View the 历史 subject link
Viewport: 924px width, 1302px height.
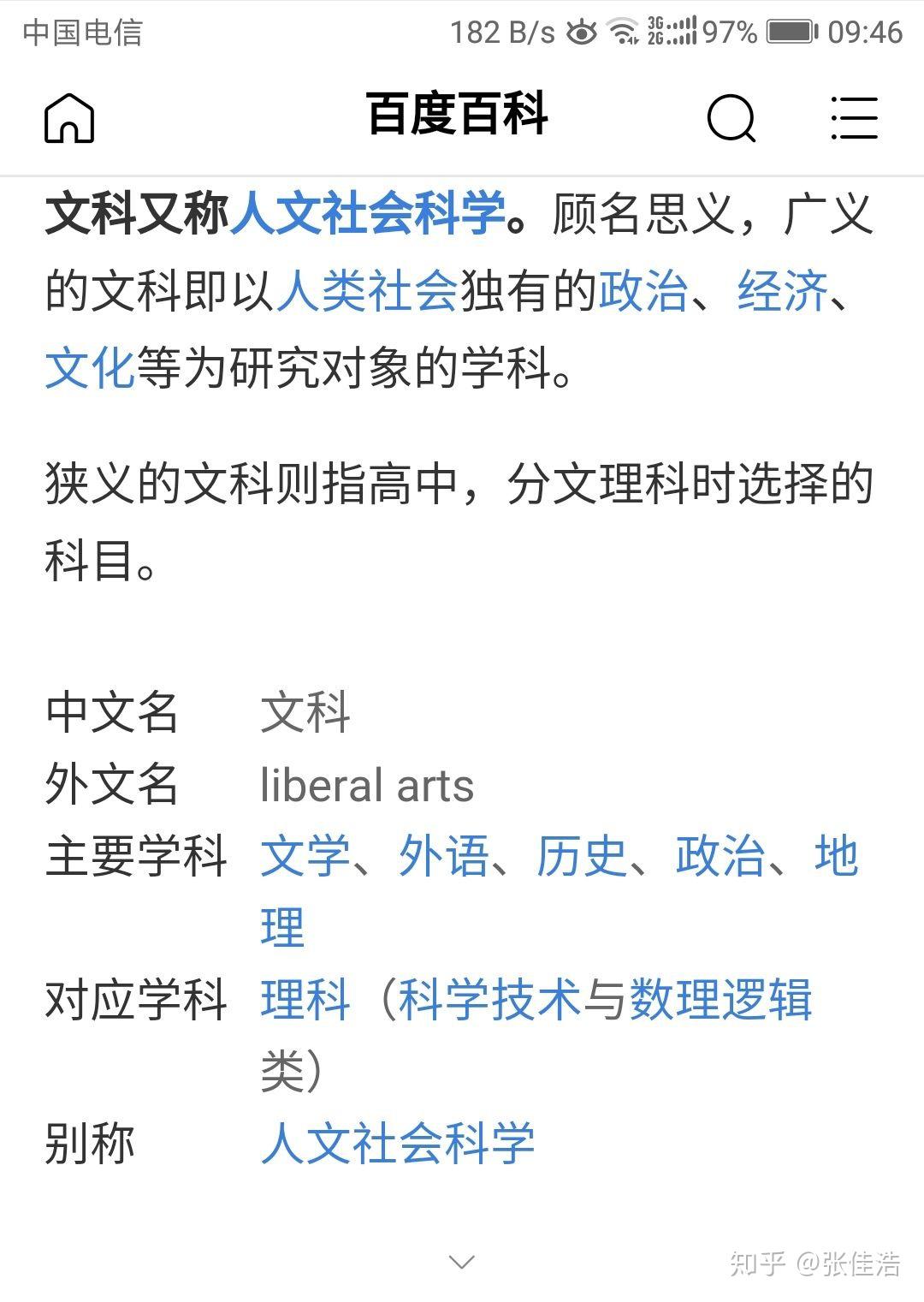click(583, 855)
